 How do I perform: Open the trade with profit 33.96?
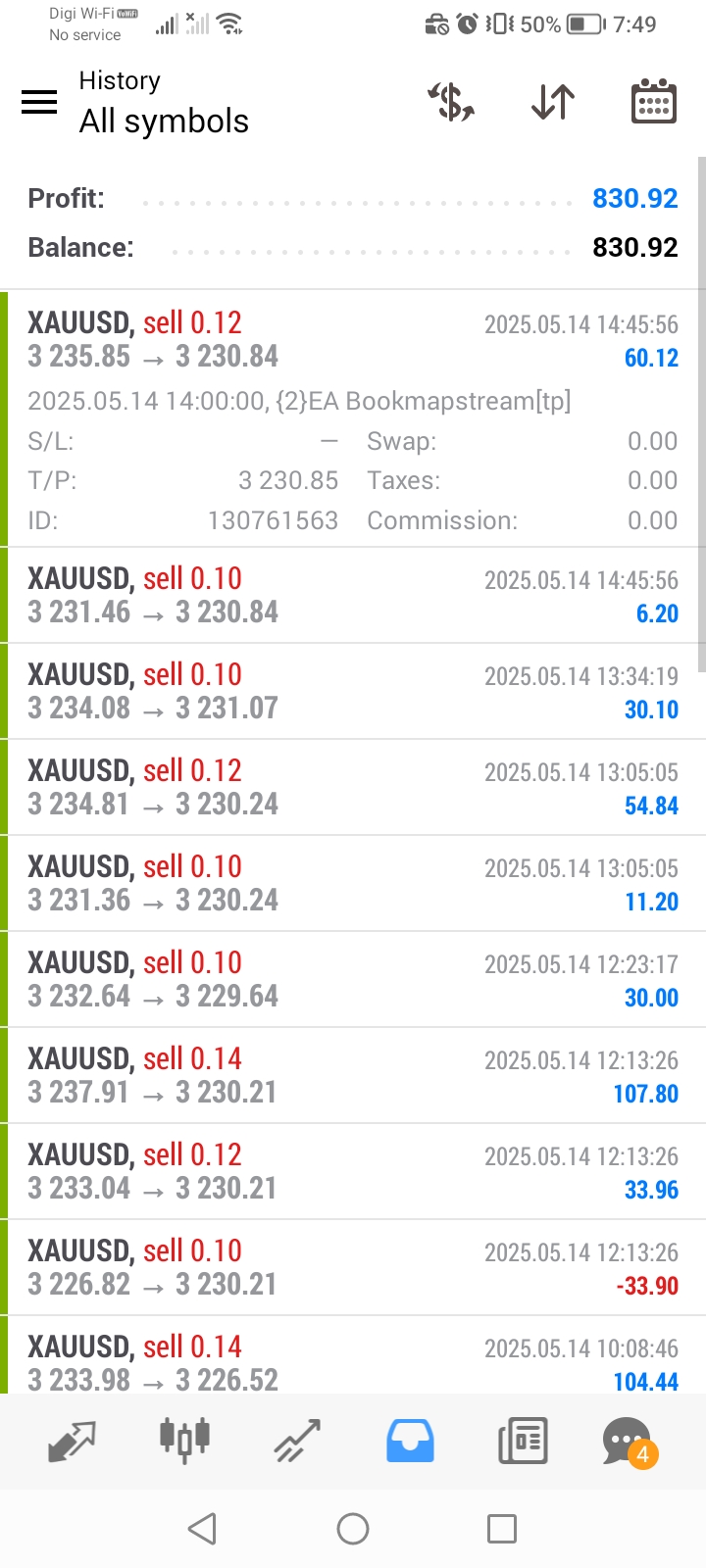353,1171
